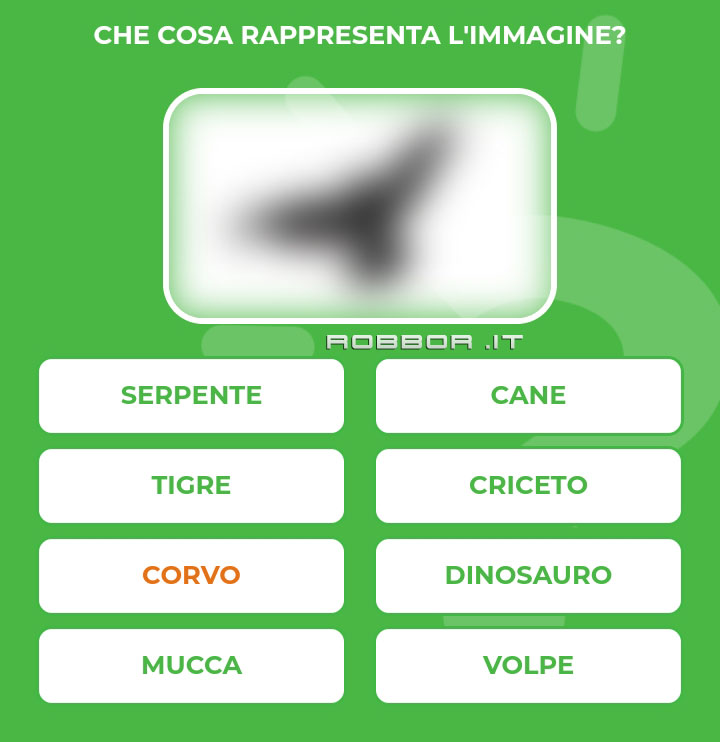Guess VOLPE for the image
This screenshot has width=720, height=742.
pos(528,666)
